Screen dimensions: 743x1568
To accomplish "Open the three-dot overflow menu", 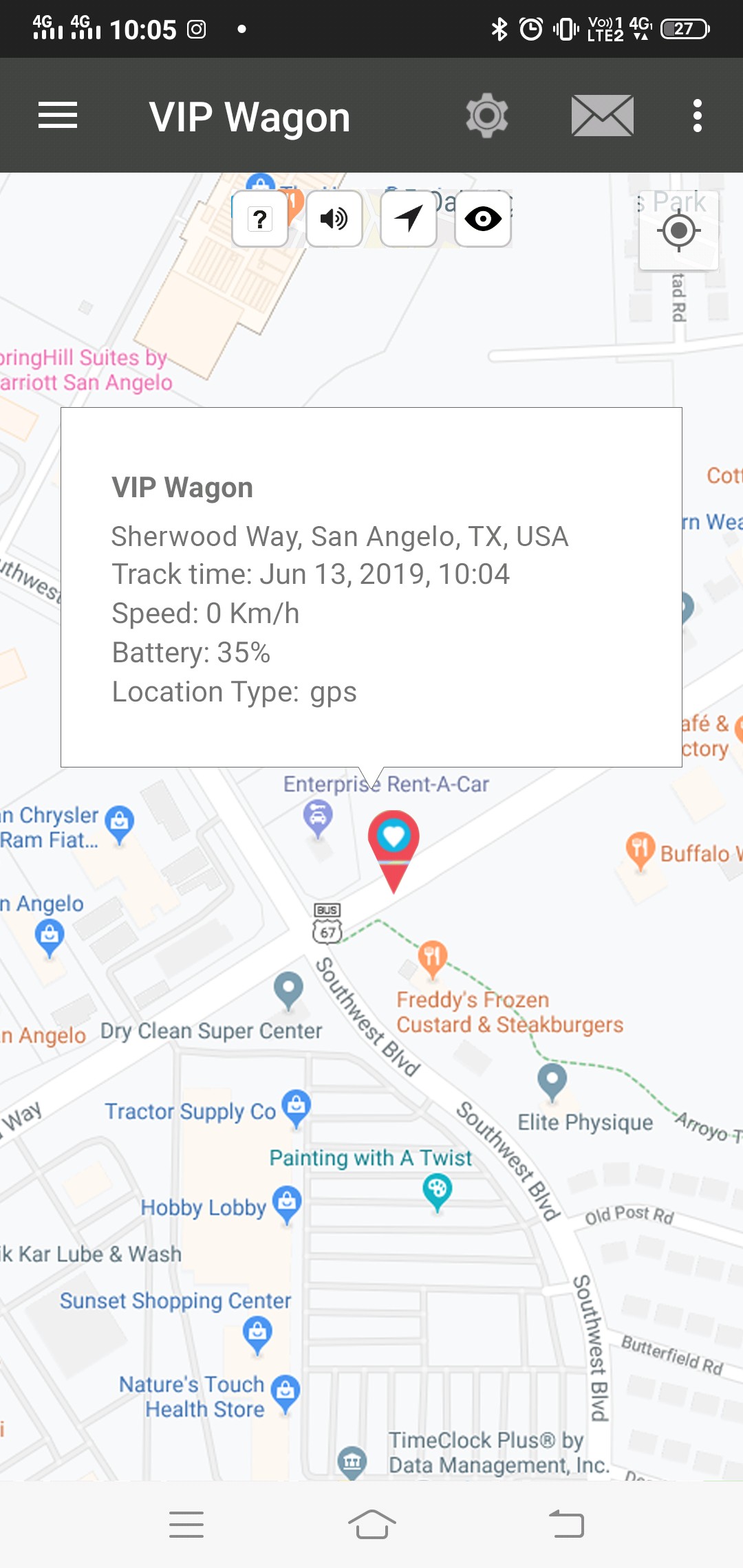I will click(x=697, y=116).
